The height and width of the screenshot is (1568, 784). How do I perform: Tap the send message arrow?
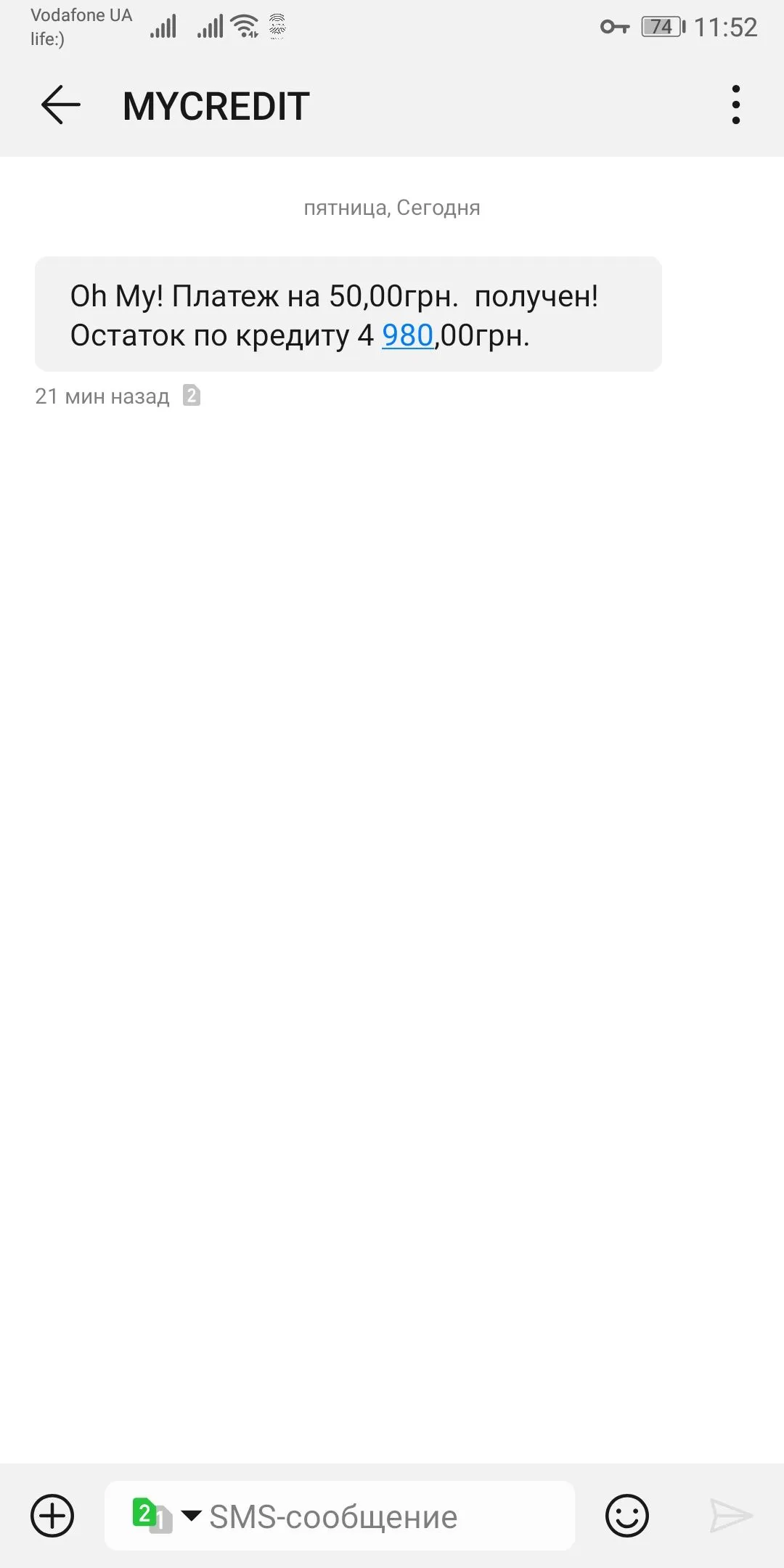tap(730, 1516)
